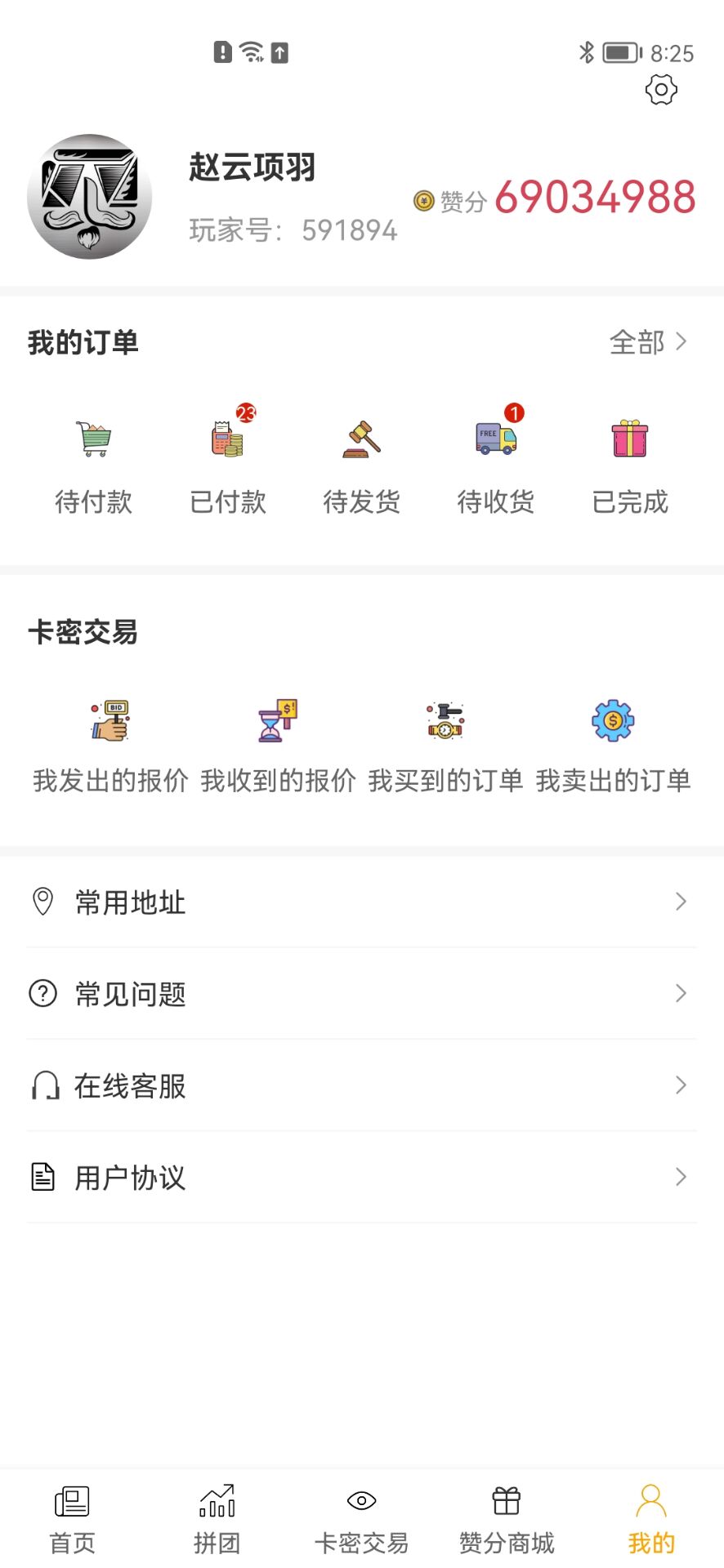View all orders via 全部

point(648,342)
